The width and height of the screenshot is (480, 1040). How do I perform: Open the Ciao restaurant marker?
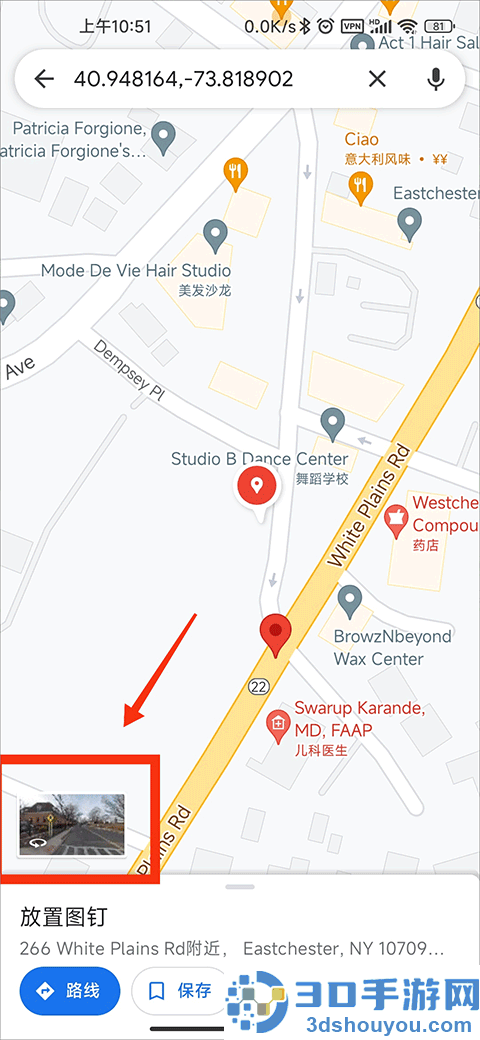point(359,188)
